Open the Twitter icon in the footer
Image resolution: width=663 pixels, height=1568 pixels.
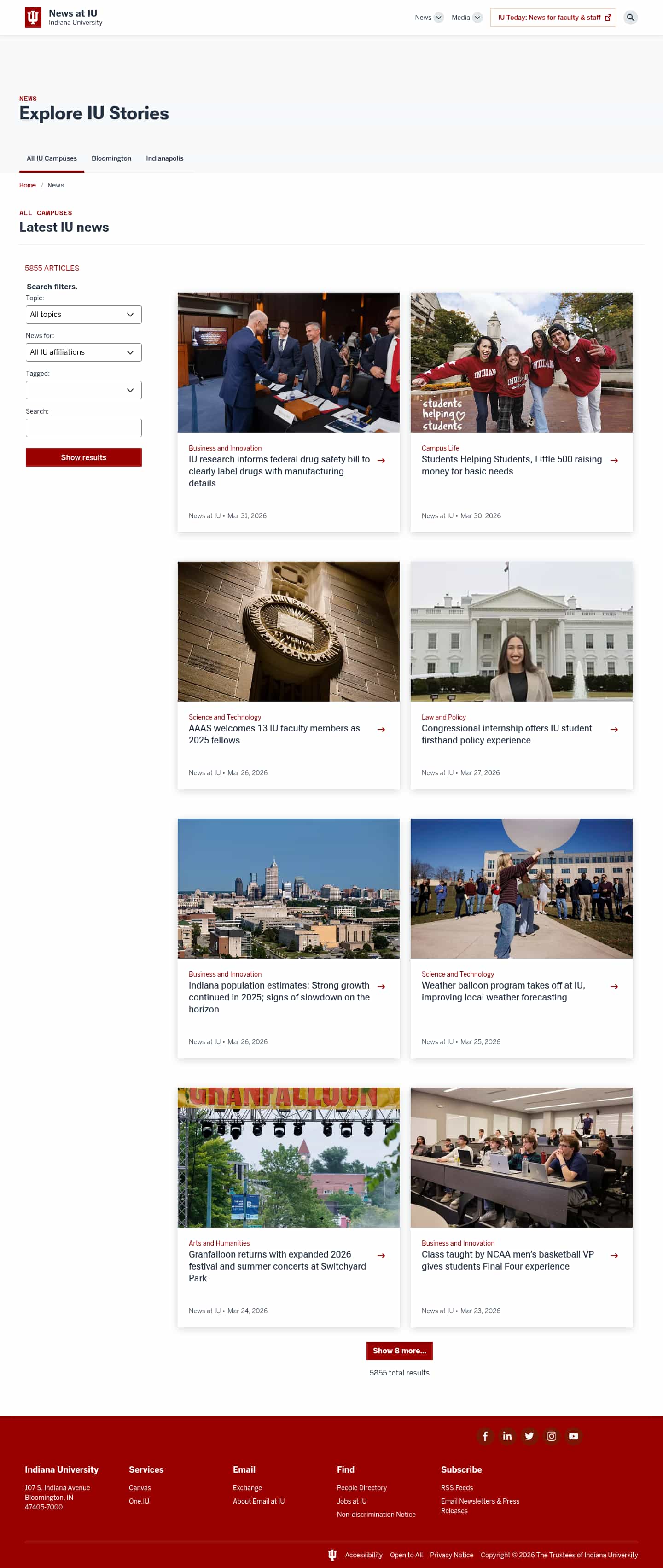[x=529, y=1436]
